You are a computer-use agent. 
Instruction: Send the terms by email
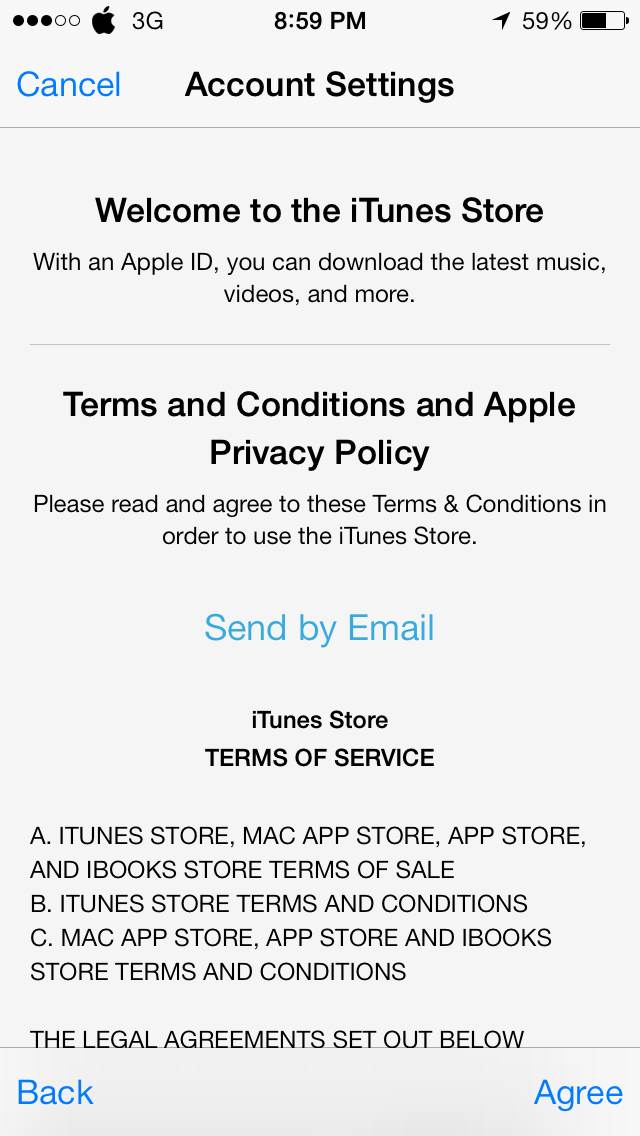(319, 628)
